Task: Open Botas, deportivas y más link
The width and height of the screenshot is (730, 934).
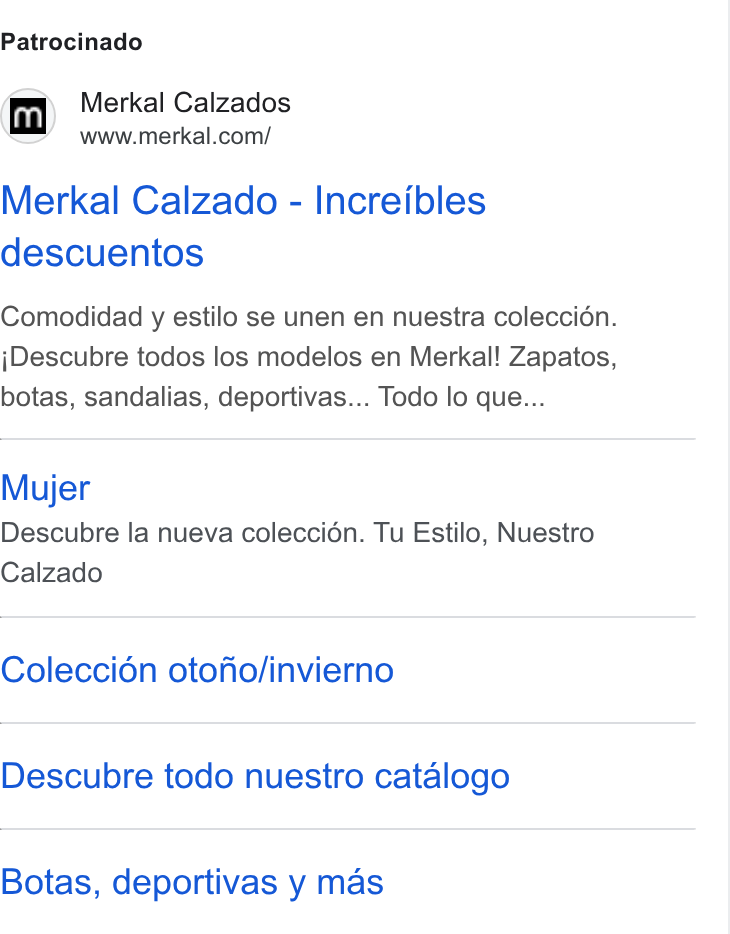Action: click(x=192, y=882)
